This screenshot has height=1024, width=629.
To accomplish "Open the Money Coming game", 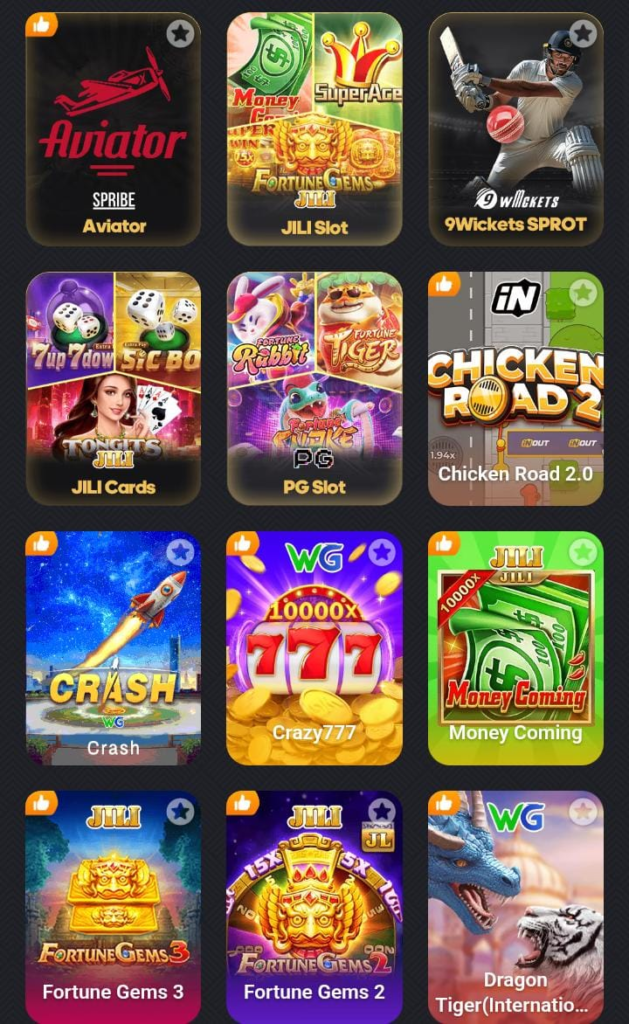I will coord(516,650).
